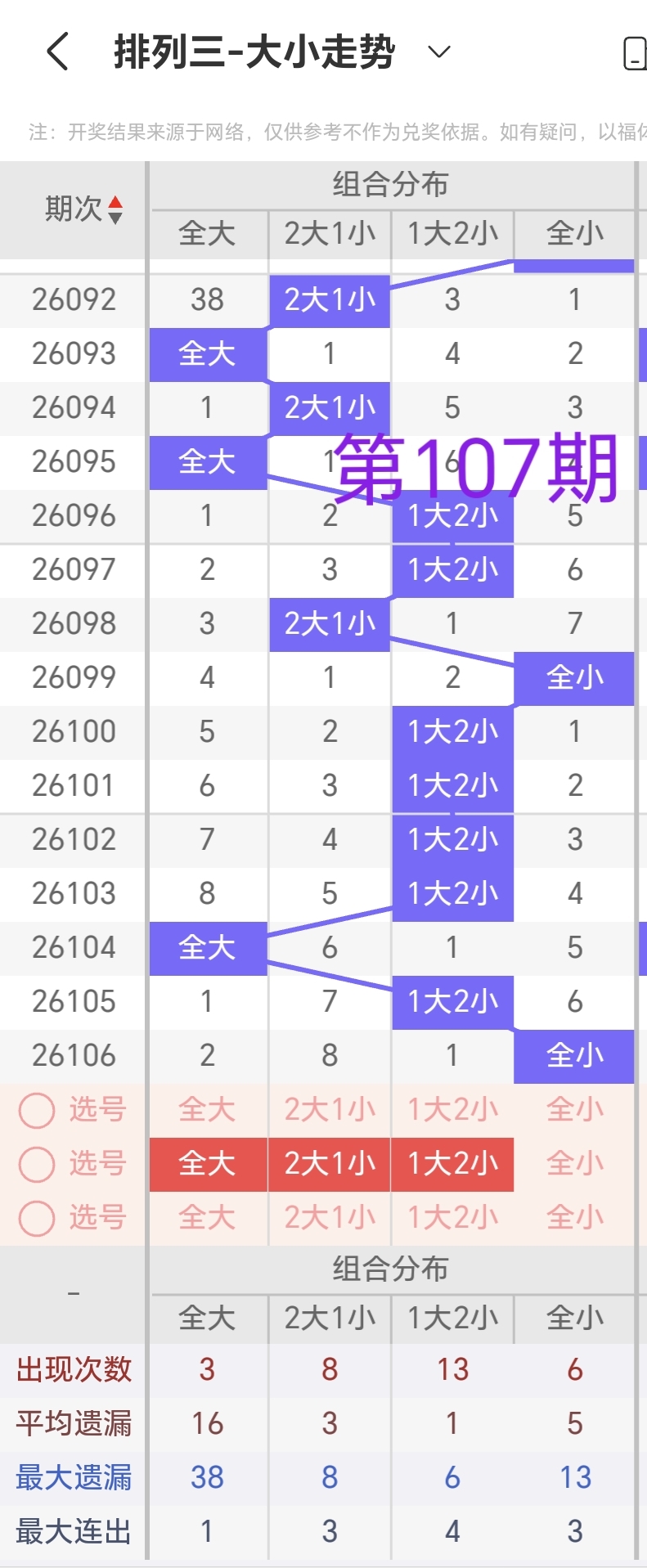Select the first 选号 radio circle
This screenshot has width=647, height=1568.
coord(36,1110)
